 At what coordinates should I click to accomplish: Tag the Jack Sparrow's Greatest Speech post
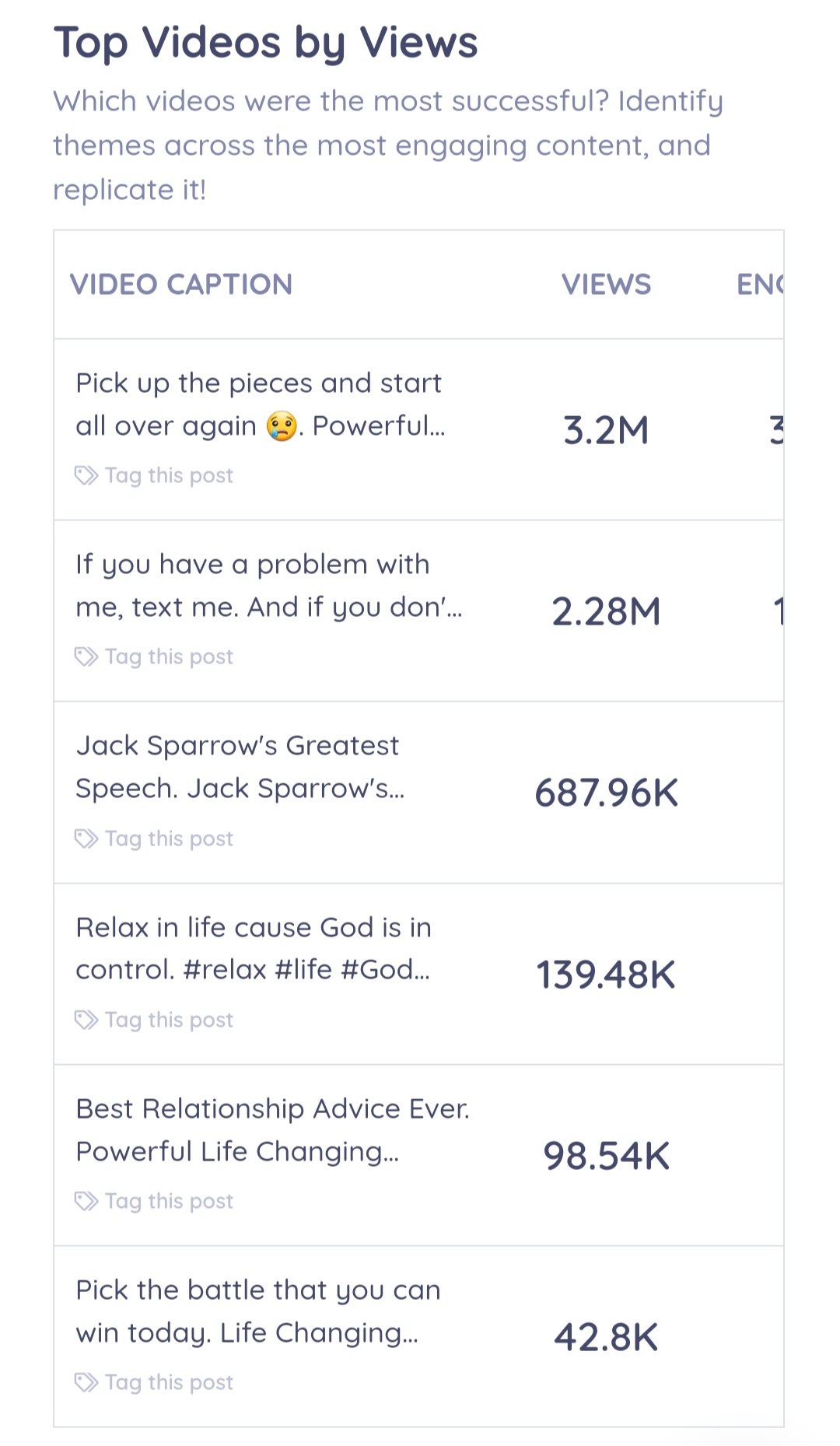point(154,839)
